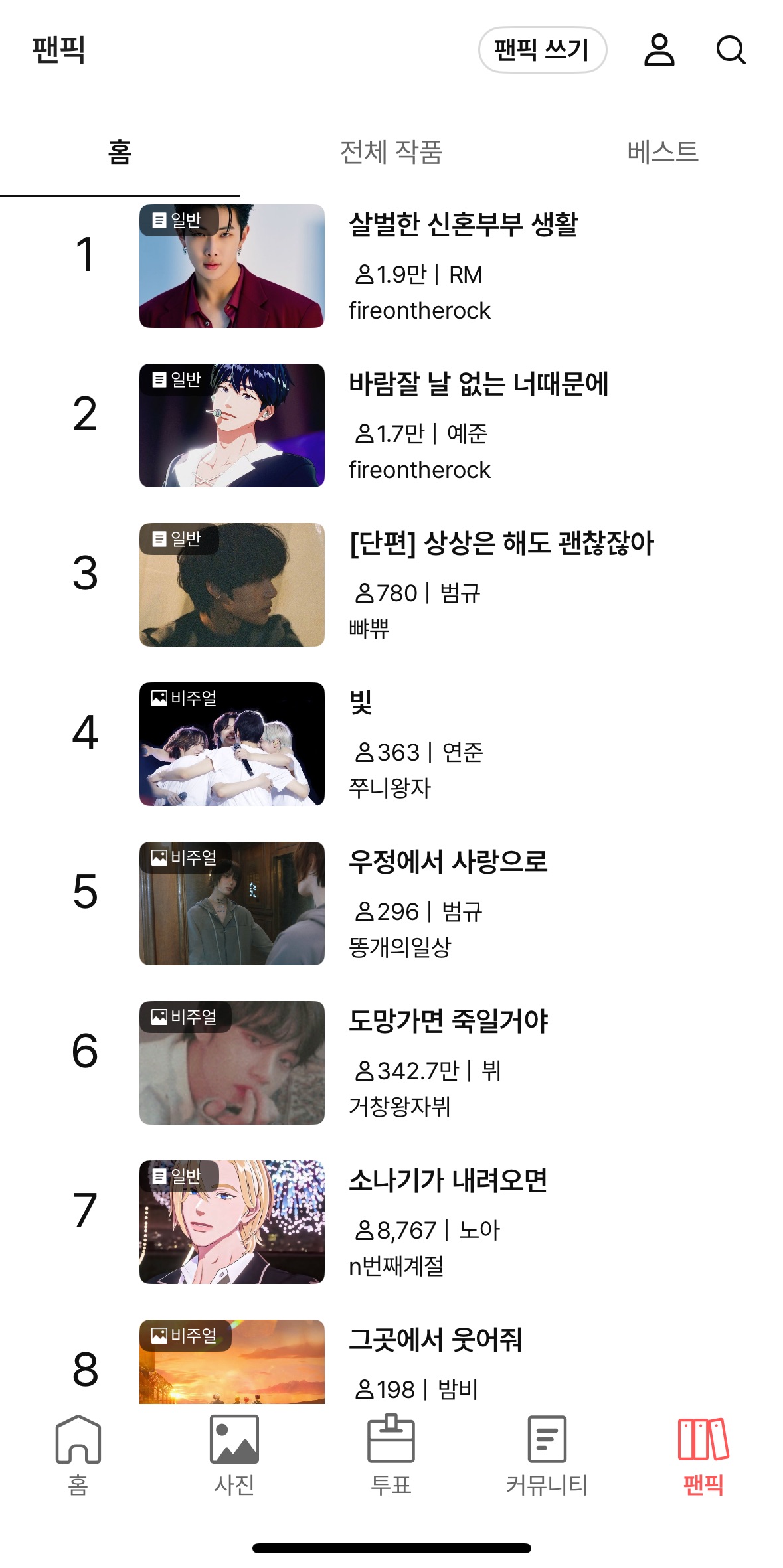Image resolution: width=783 pixels, height=1568 pixels.
Task: Go to the 커뮤니티 tab
Action: click(x=547, y=1455)
